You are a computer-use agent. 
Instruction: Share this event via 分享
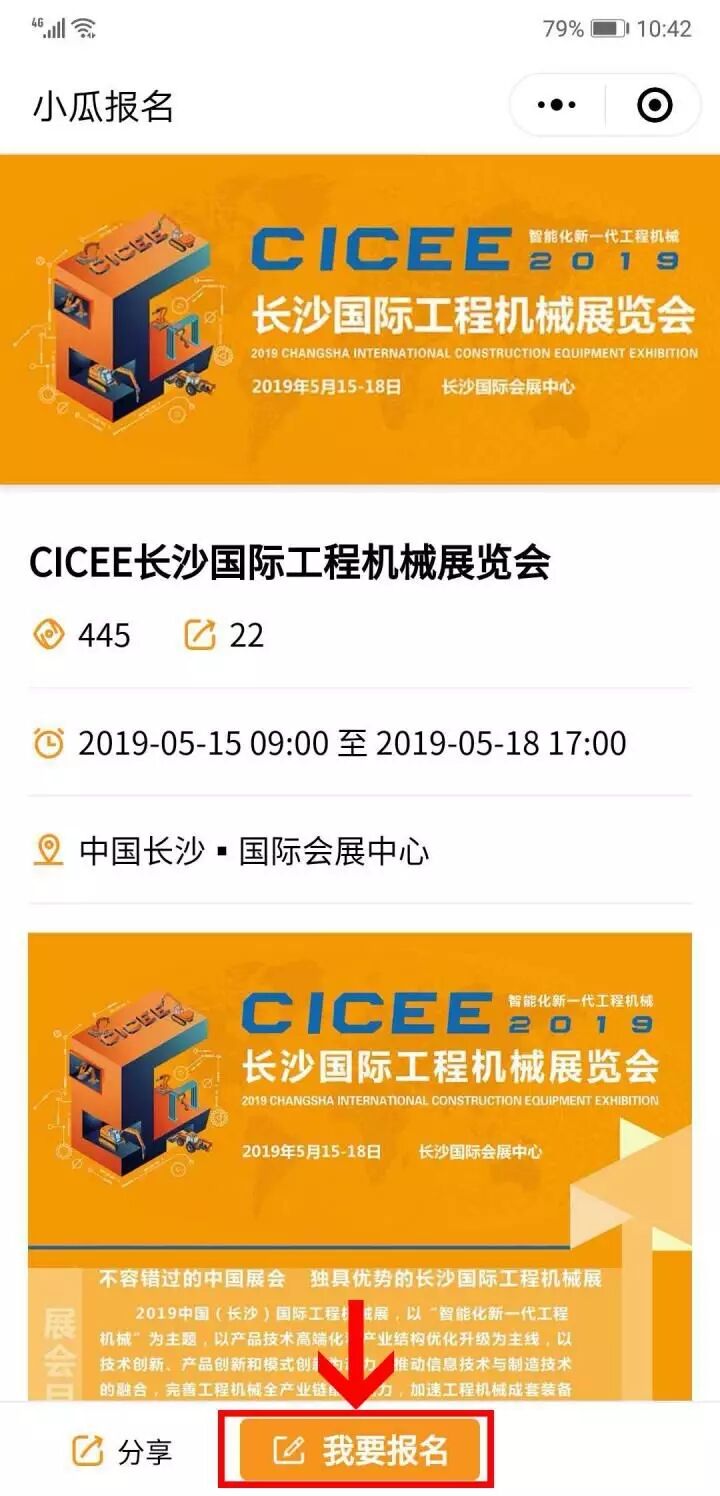tap(122, 1452)
